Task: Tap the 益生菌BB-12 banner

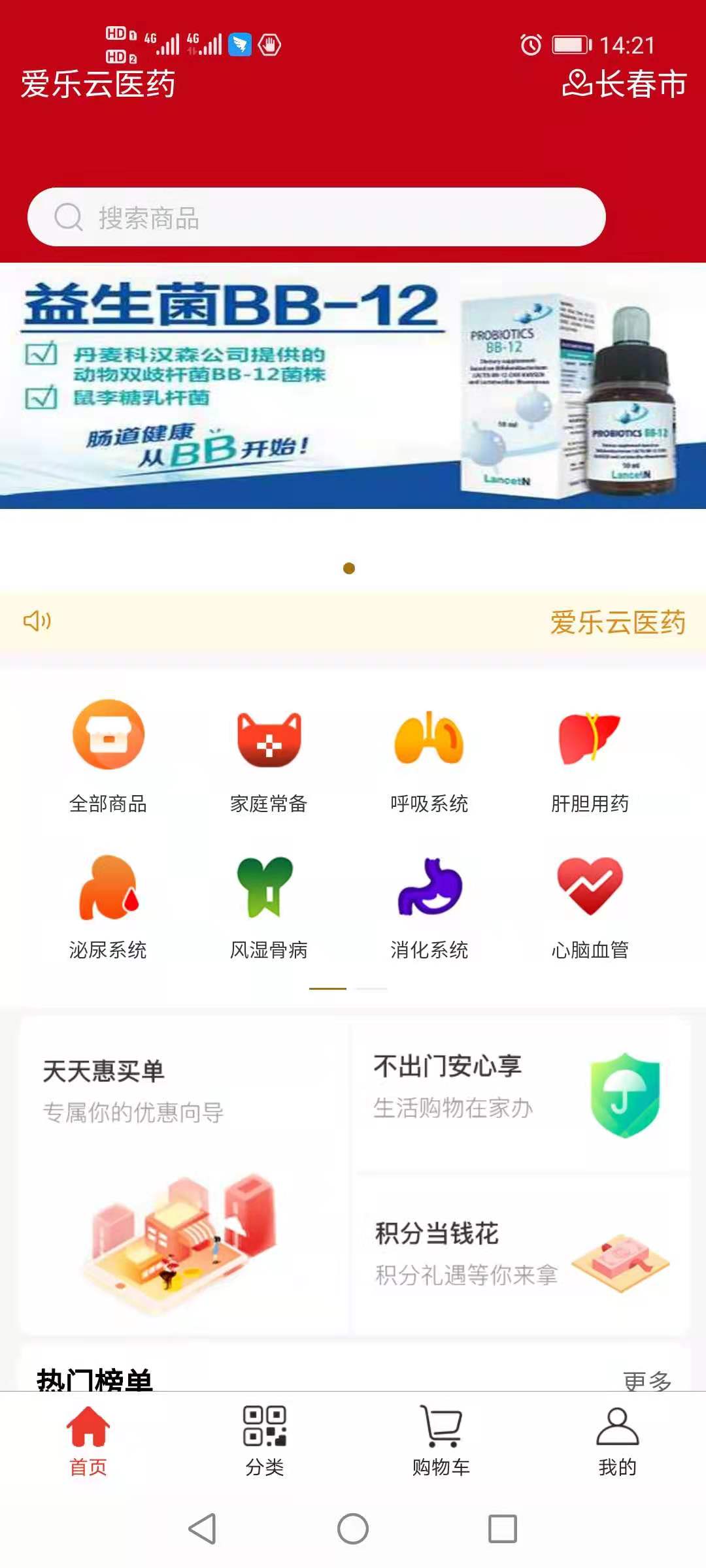Action: (x=353, y=385)
